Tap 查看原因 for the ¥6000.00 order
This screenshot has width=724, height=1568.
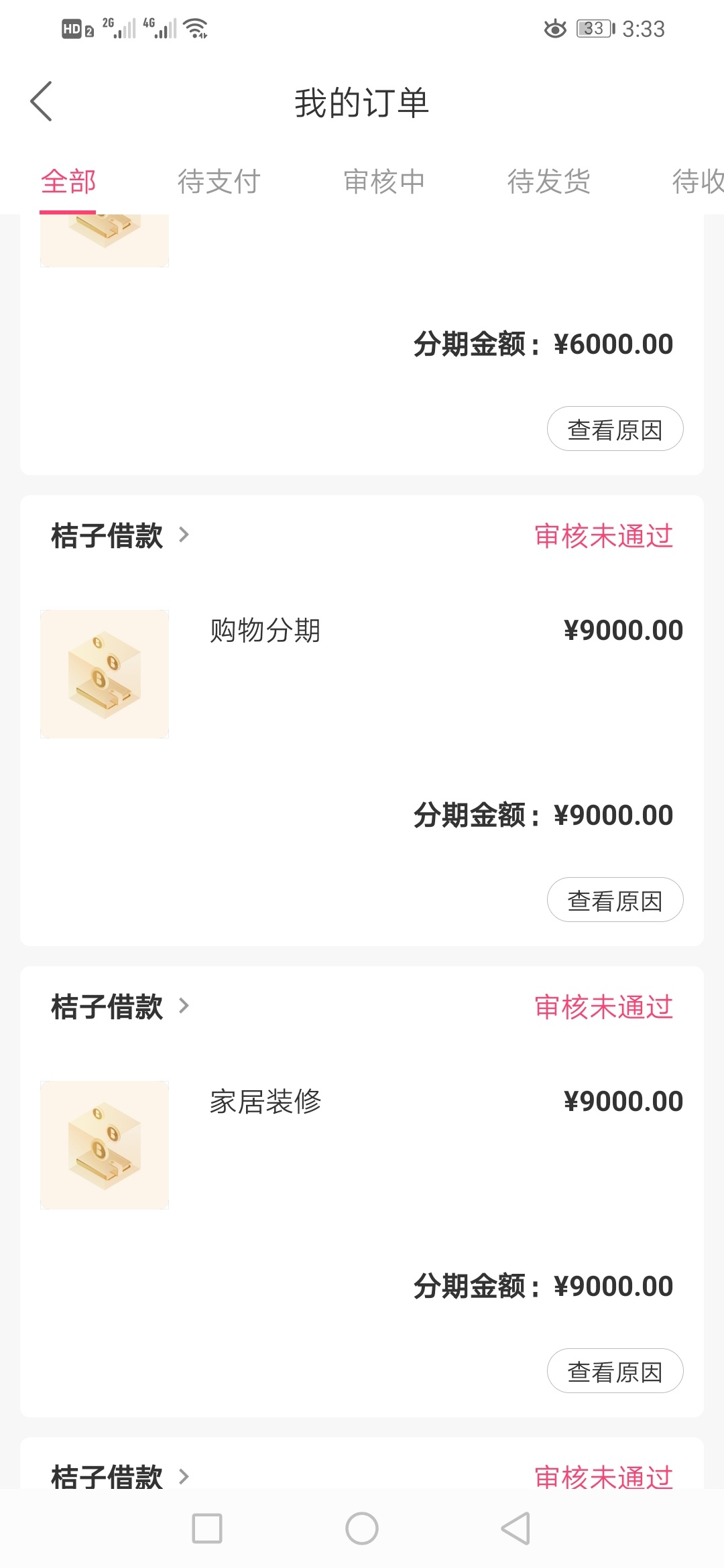pos(615,429)
